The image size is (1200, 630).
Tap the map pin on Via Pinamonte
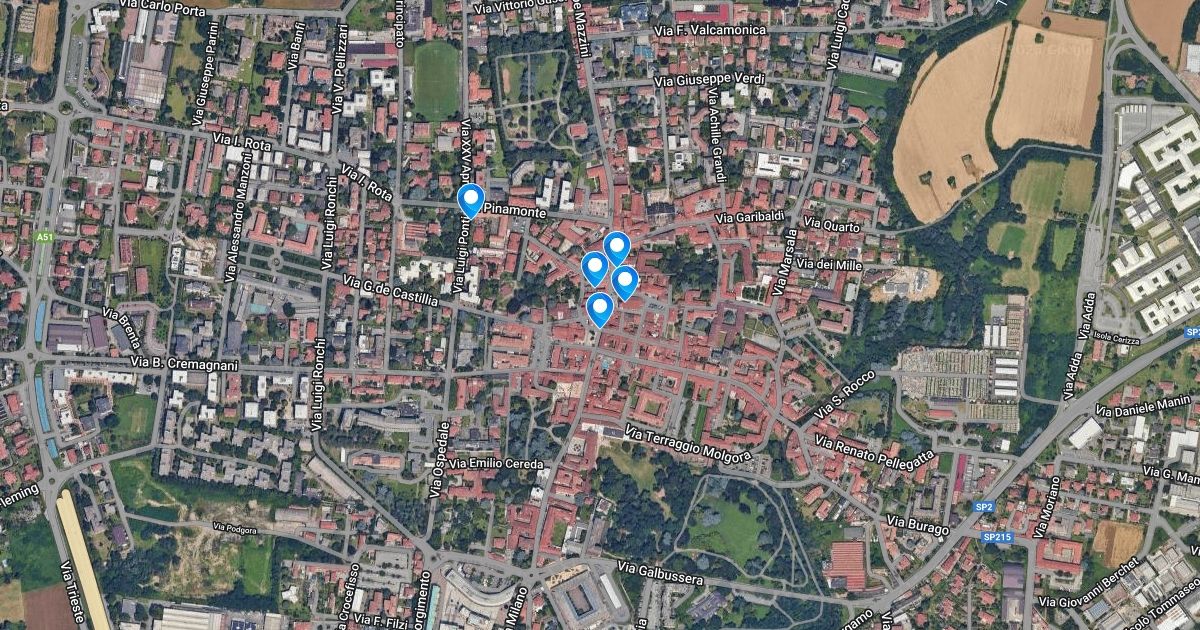click(470, 199)
